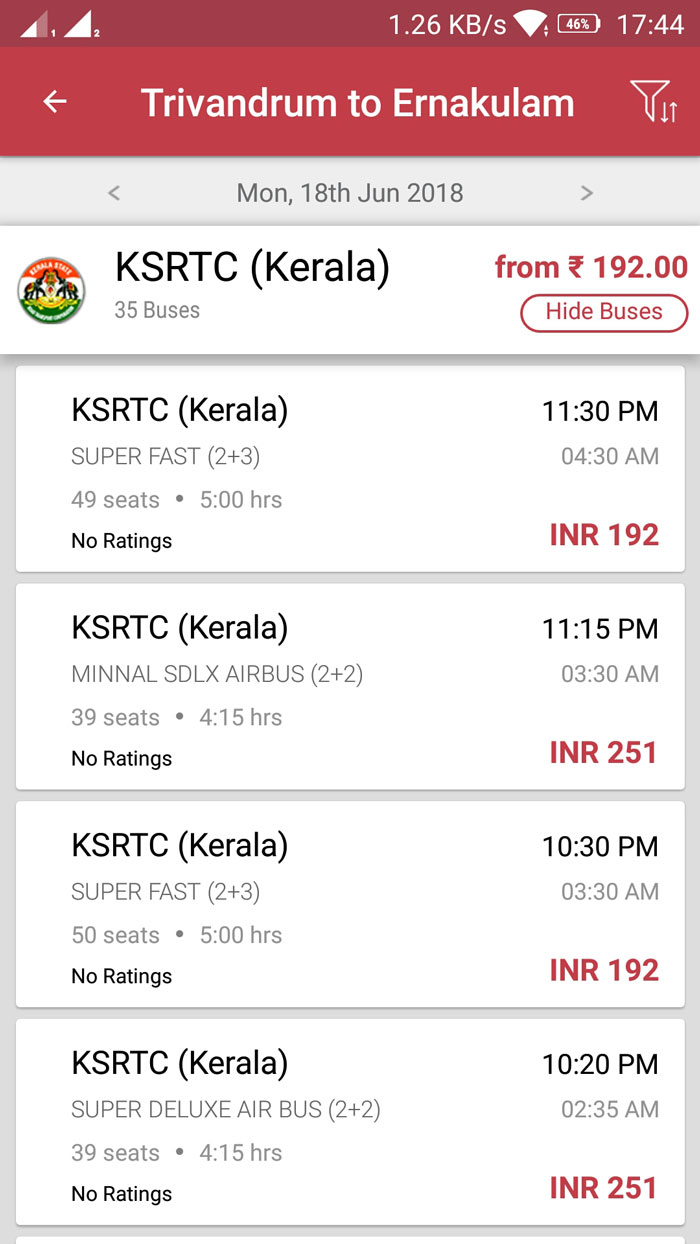Select the 11:30 PM Super Fast bus

point(350,469)
